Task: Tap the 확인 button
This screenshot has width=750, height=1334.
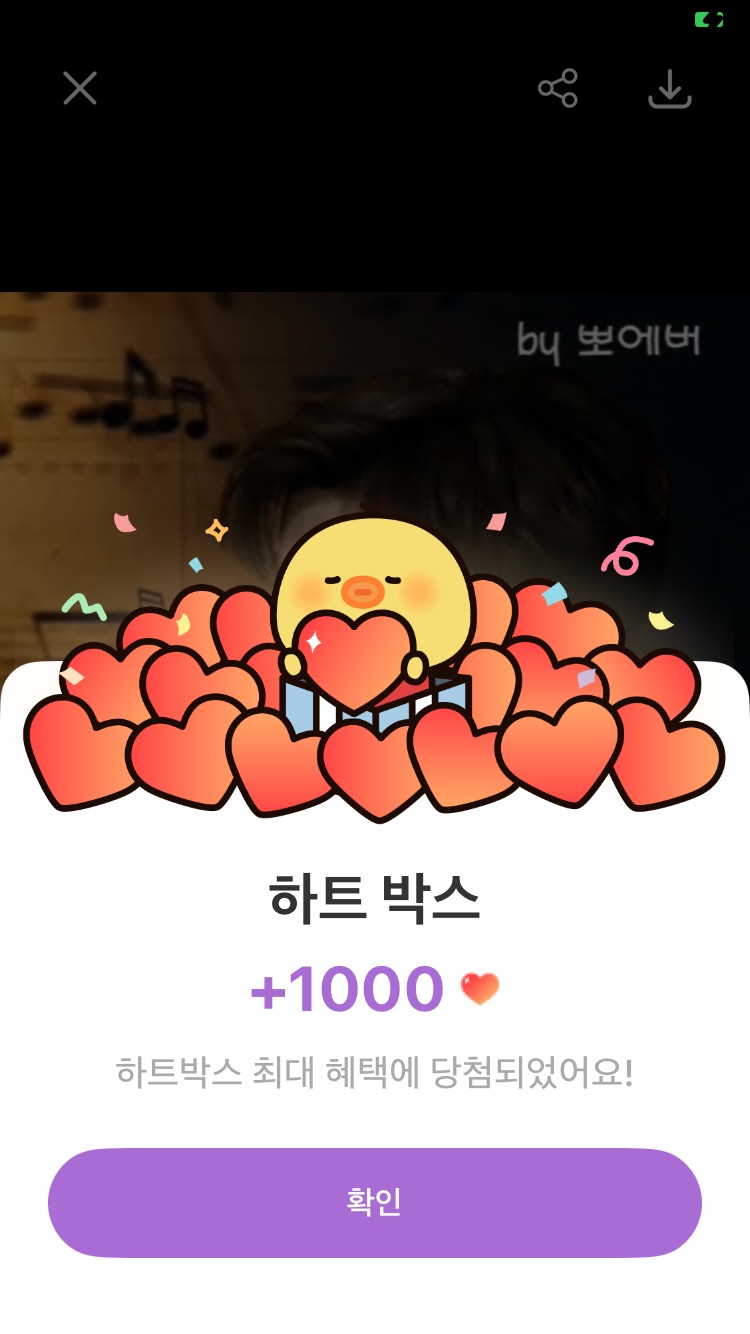Action: 375,1202
